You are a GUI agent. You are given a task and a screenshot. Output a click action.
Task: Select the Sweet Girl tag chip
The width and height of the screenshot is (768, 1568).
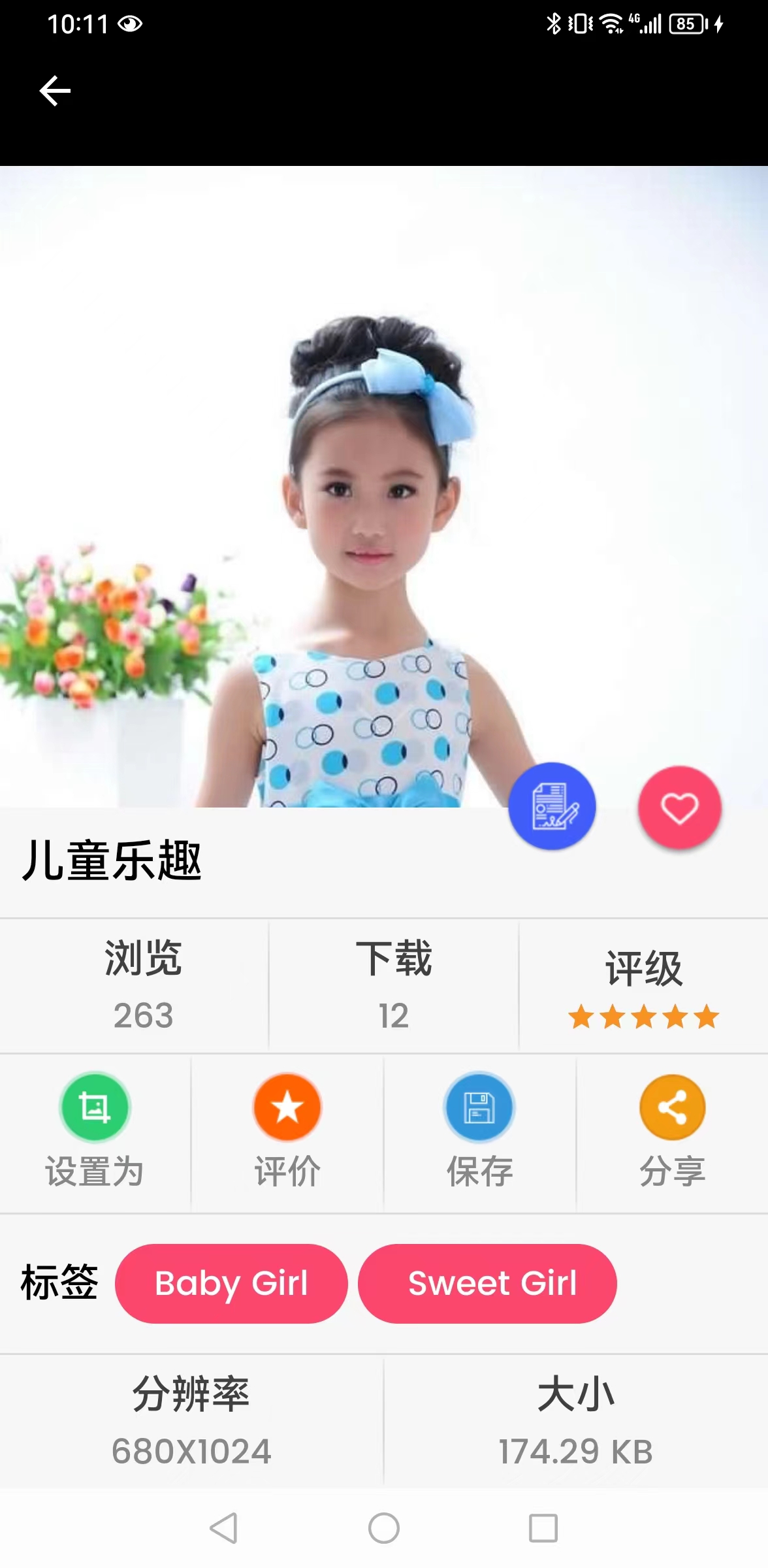pos(487,1283)
